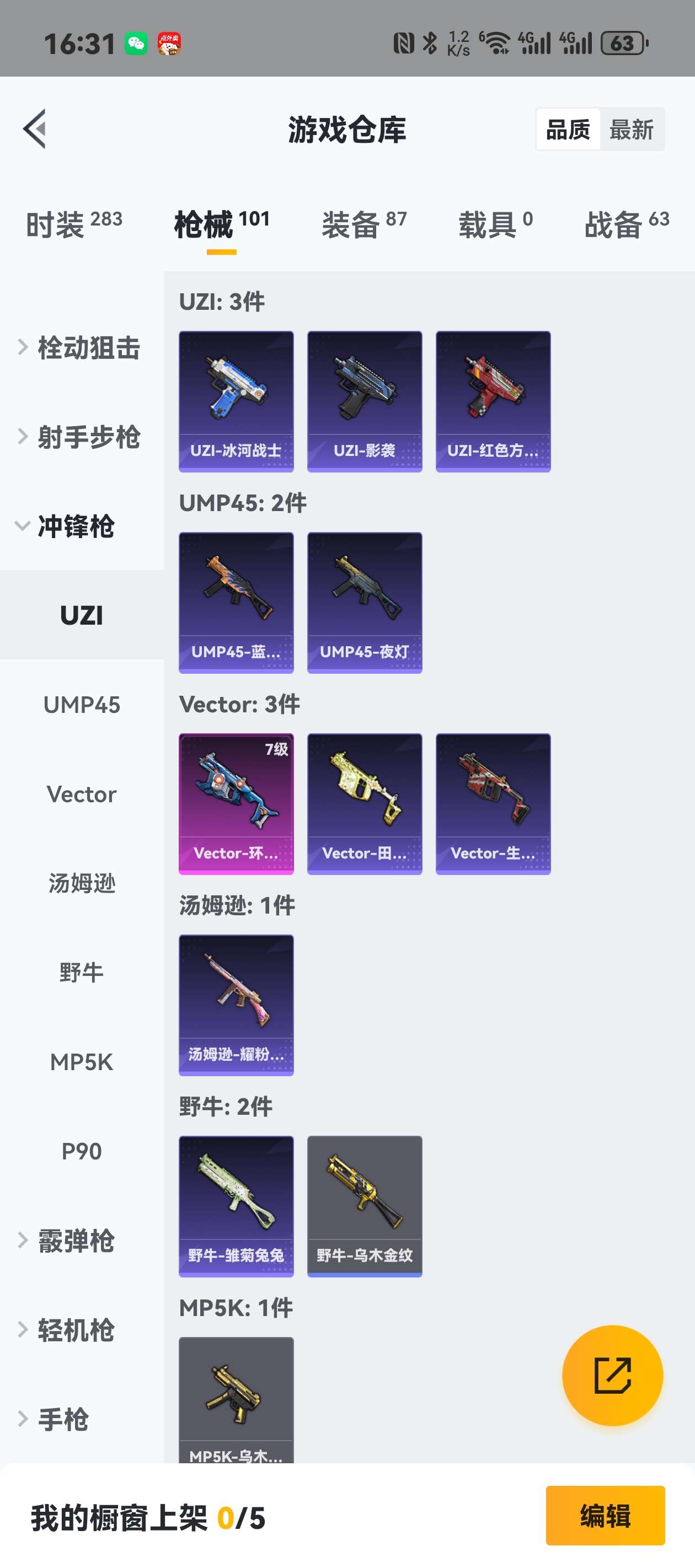Open the 战备 tab
Image resolution: width=695 pixels, height=1568 pixels.
(x=626, y=224)
